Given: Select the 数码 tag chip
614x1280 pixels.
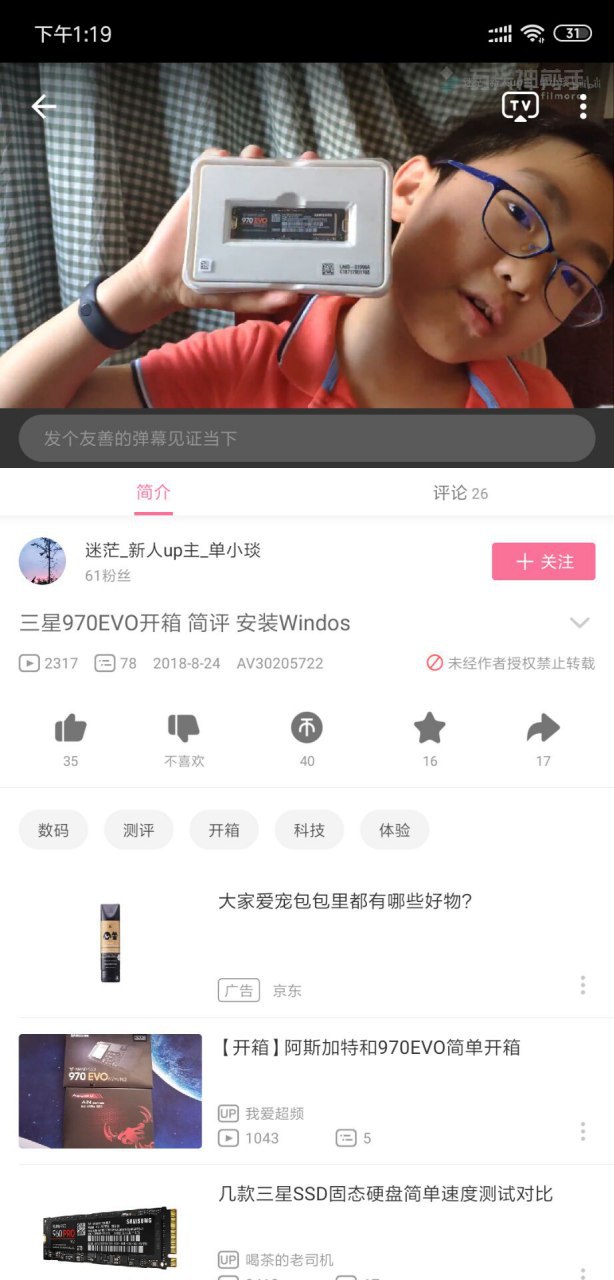Looking at the screenshot, I should 53,830.
